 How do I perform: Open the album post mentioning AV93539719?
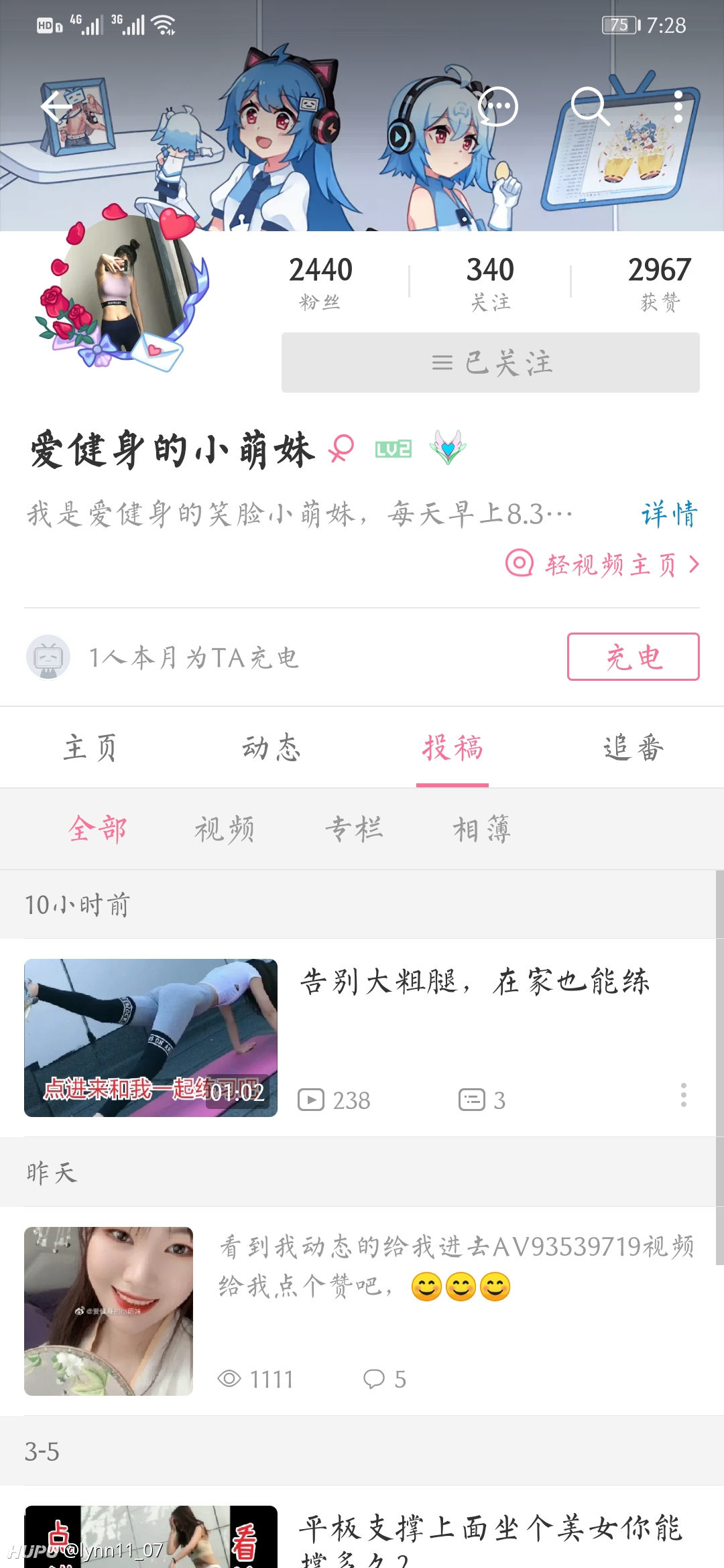362,1311
